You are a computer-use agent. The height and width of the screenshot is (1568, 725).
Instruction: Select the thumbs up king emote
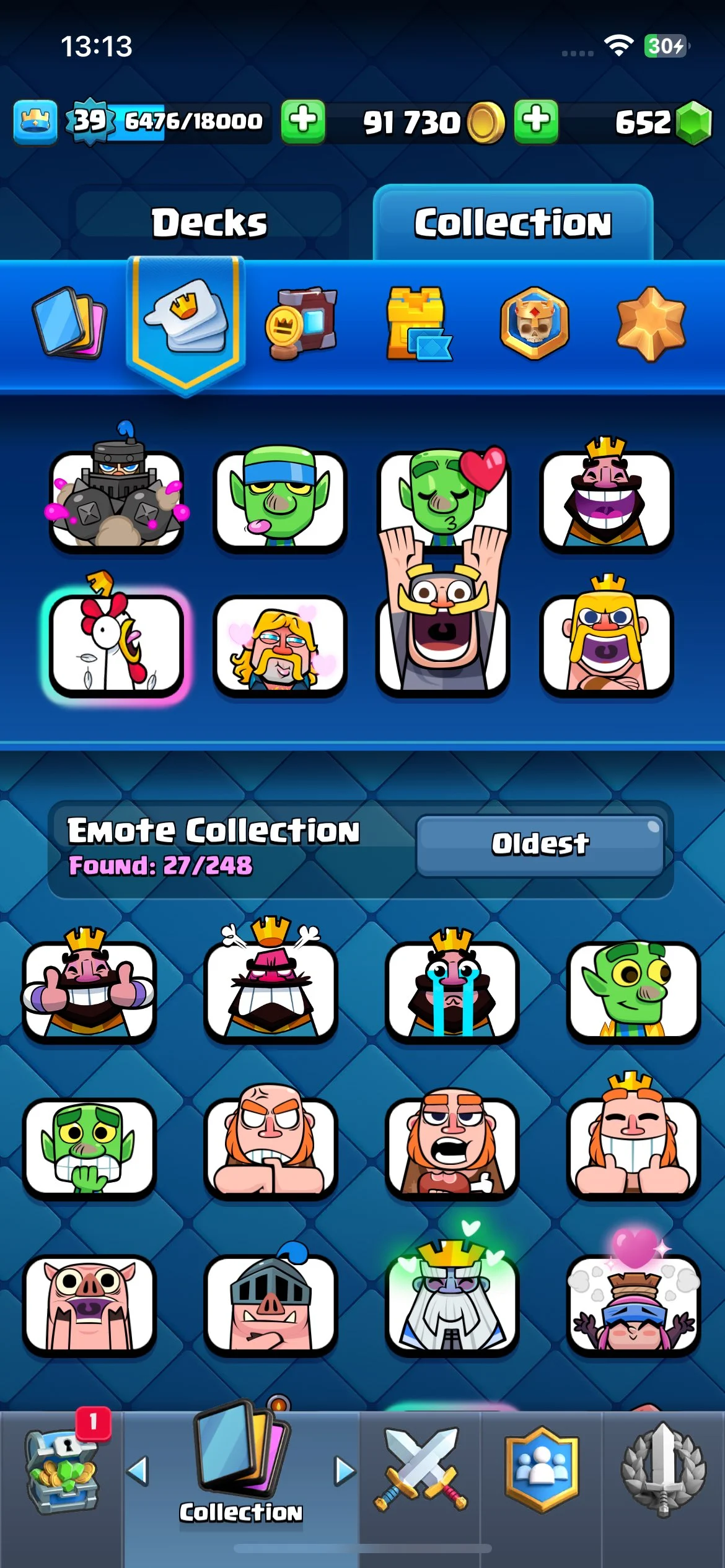point(89,988)
